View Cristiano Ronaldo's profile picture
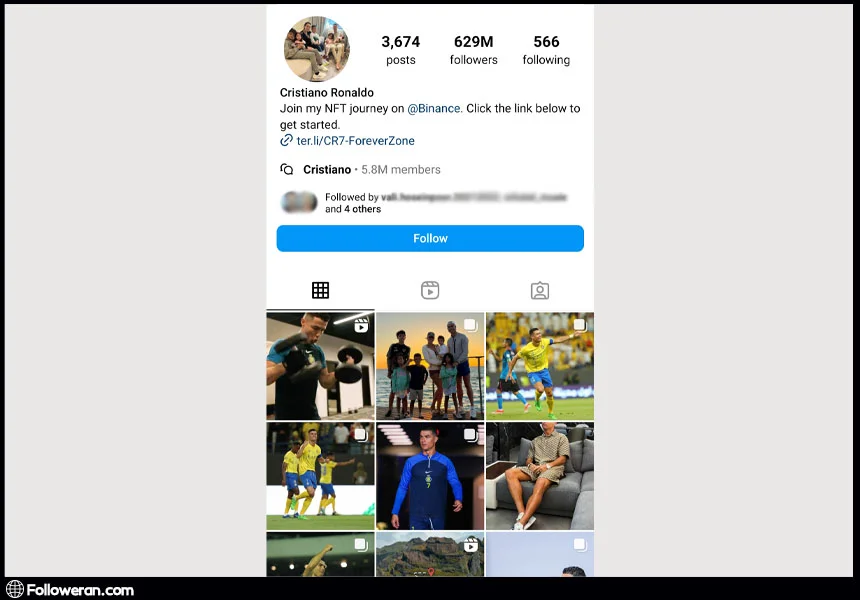The height and width of the screenshot is (600, 860). pyautogui.click(x=316, y=49)
